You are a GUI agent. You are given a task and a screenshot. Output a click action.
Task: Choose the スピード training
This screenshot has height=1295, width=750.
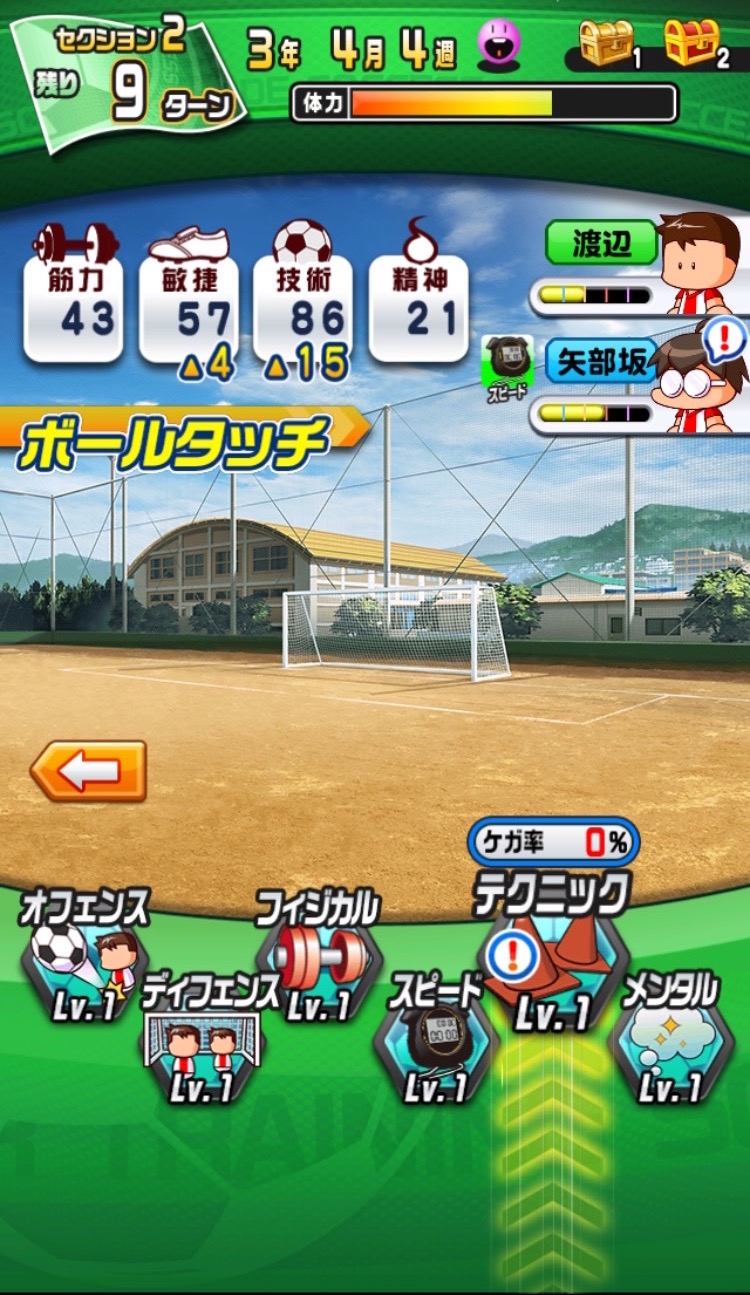pos(436,1040)
